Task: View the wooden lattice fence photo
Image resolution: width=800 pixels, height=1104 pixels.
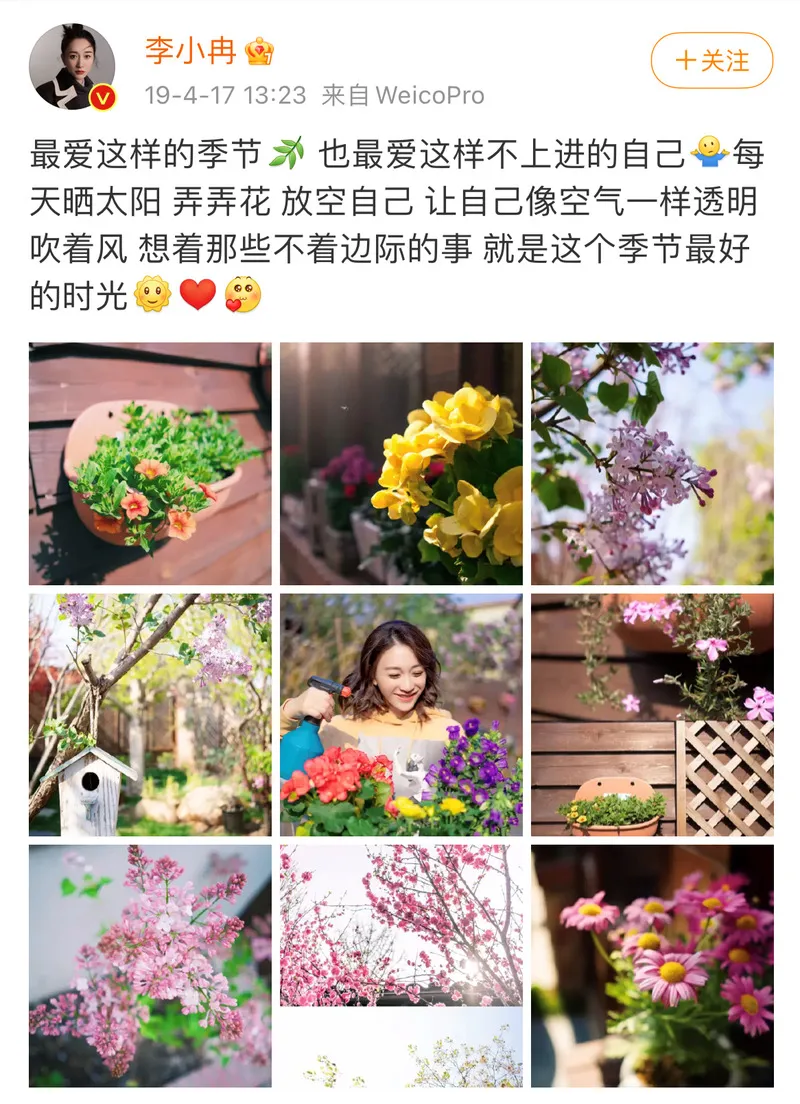Action: coord(652,715)
